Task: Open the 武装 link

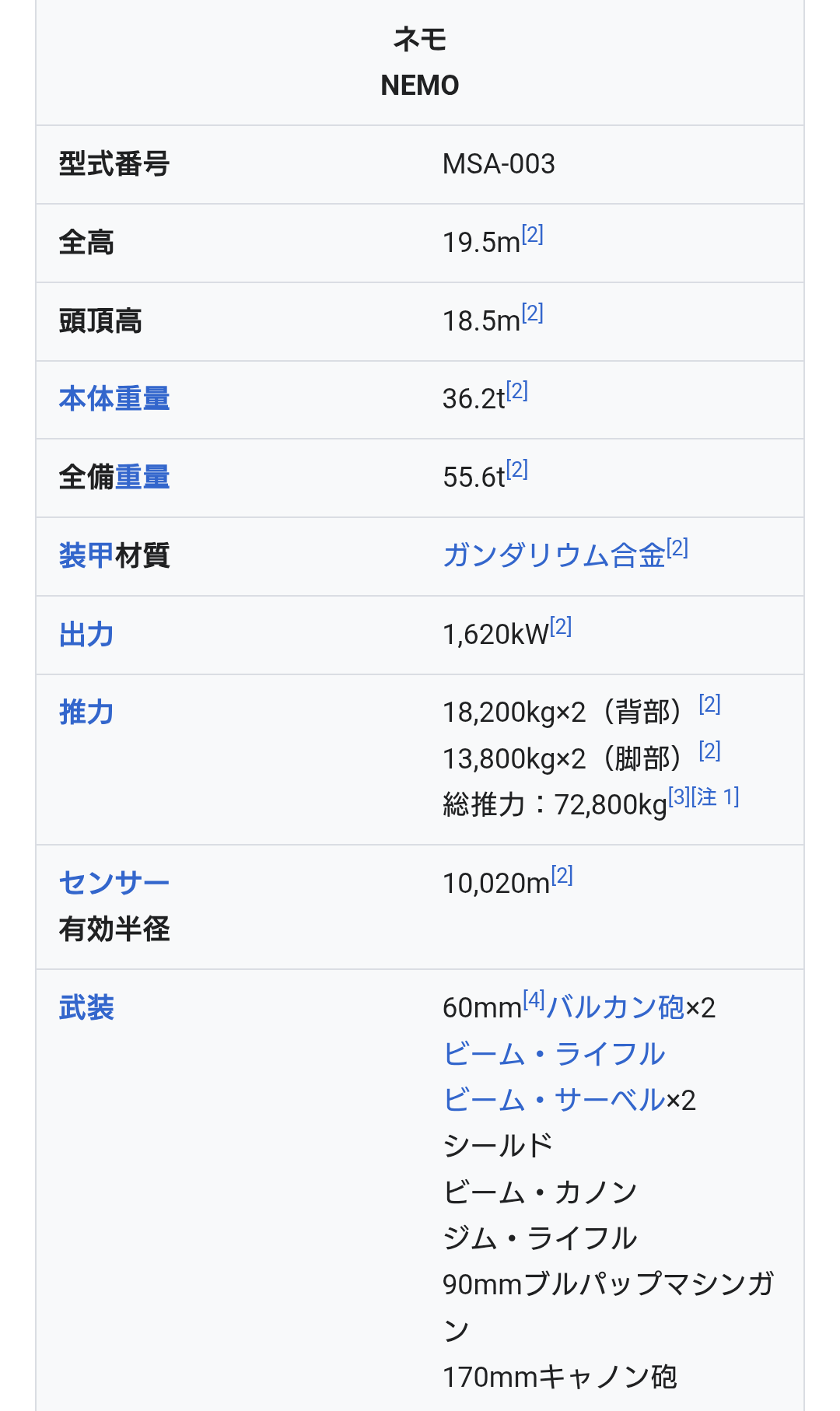Action: (x=86, y=1008)
